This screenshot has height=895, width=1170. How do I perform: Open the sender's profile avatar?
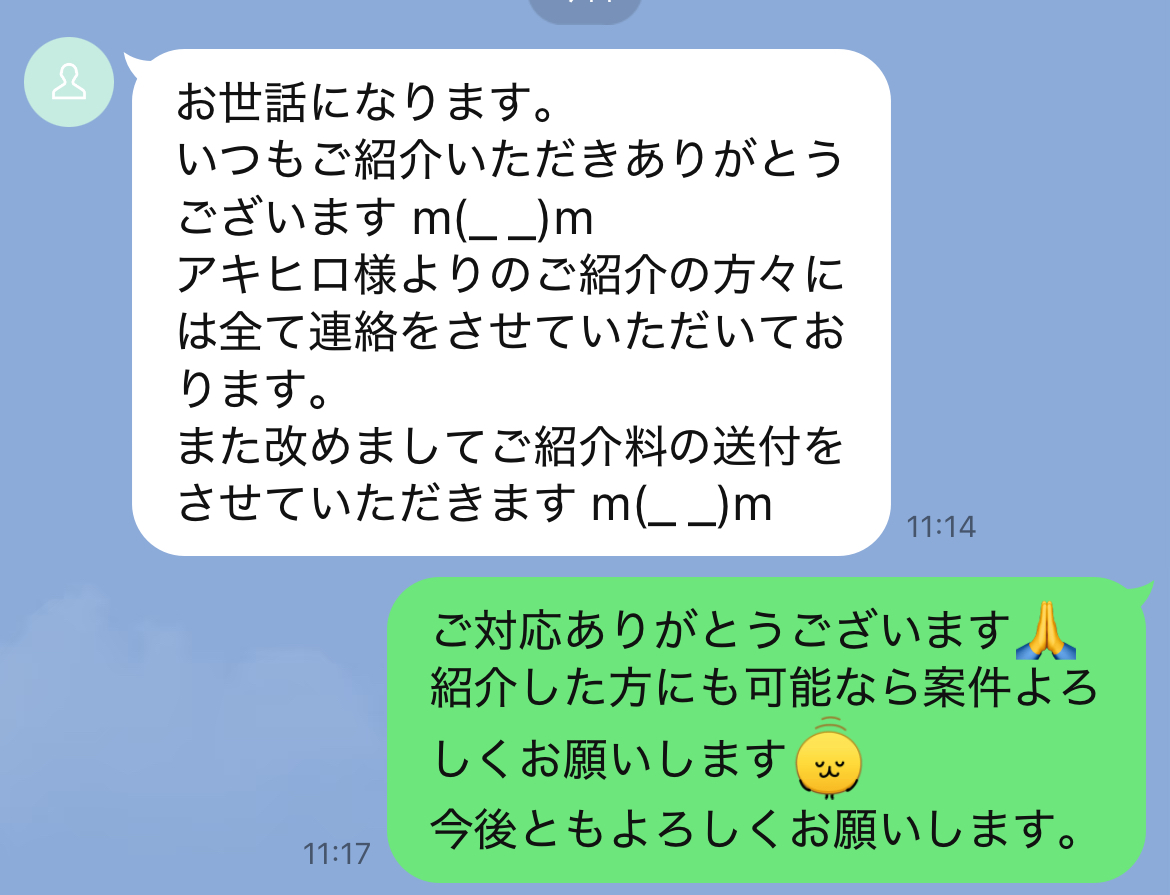[x=69, y=83]
